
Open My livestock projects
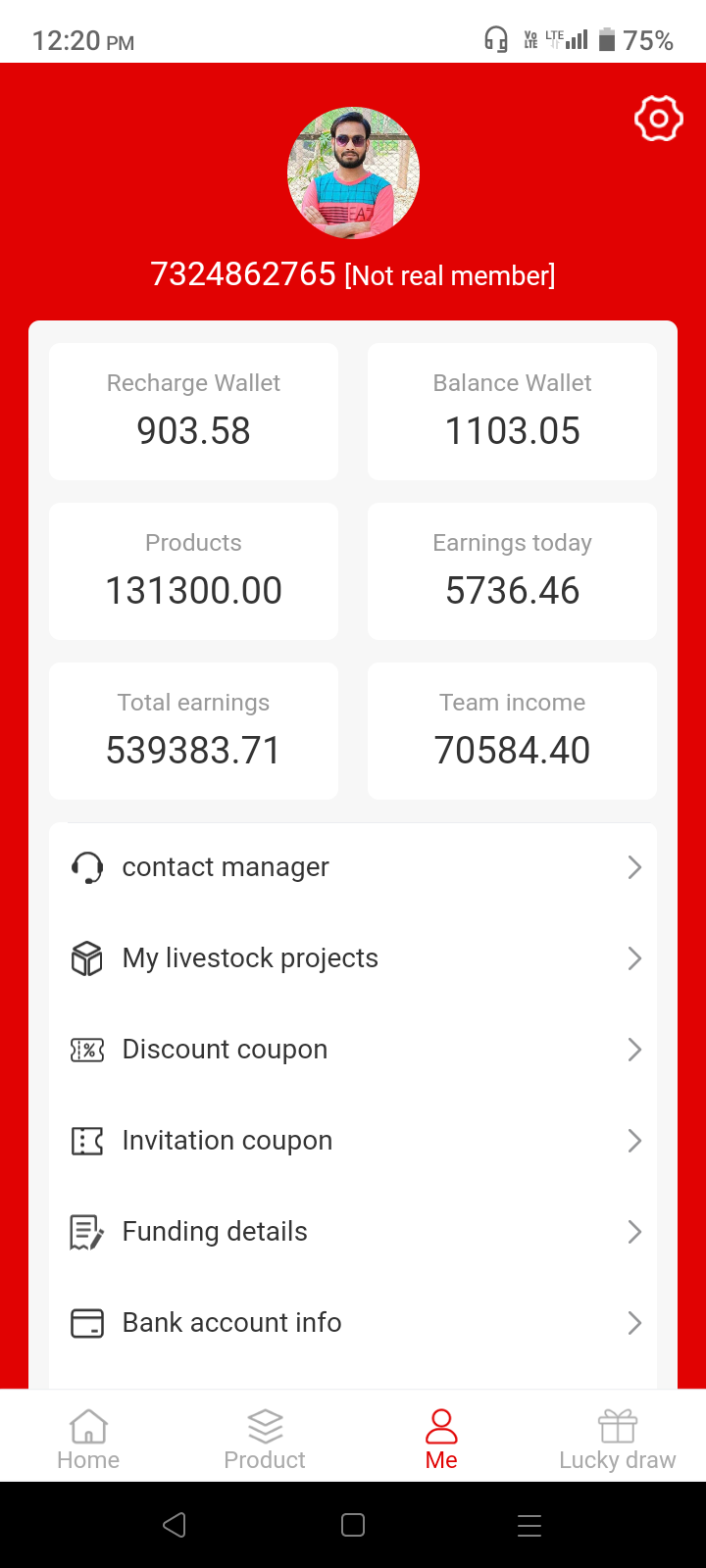353,958
